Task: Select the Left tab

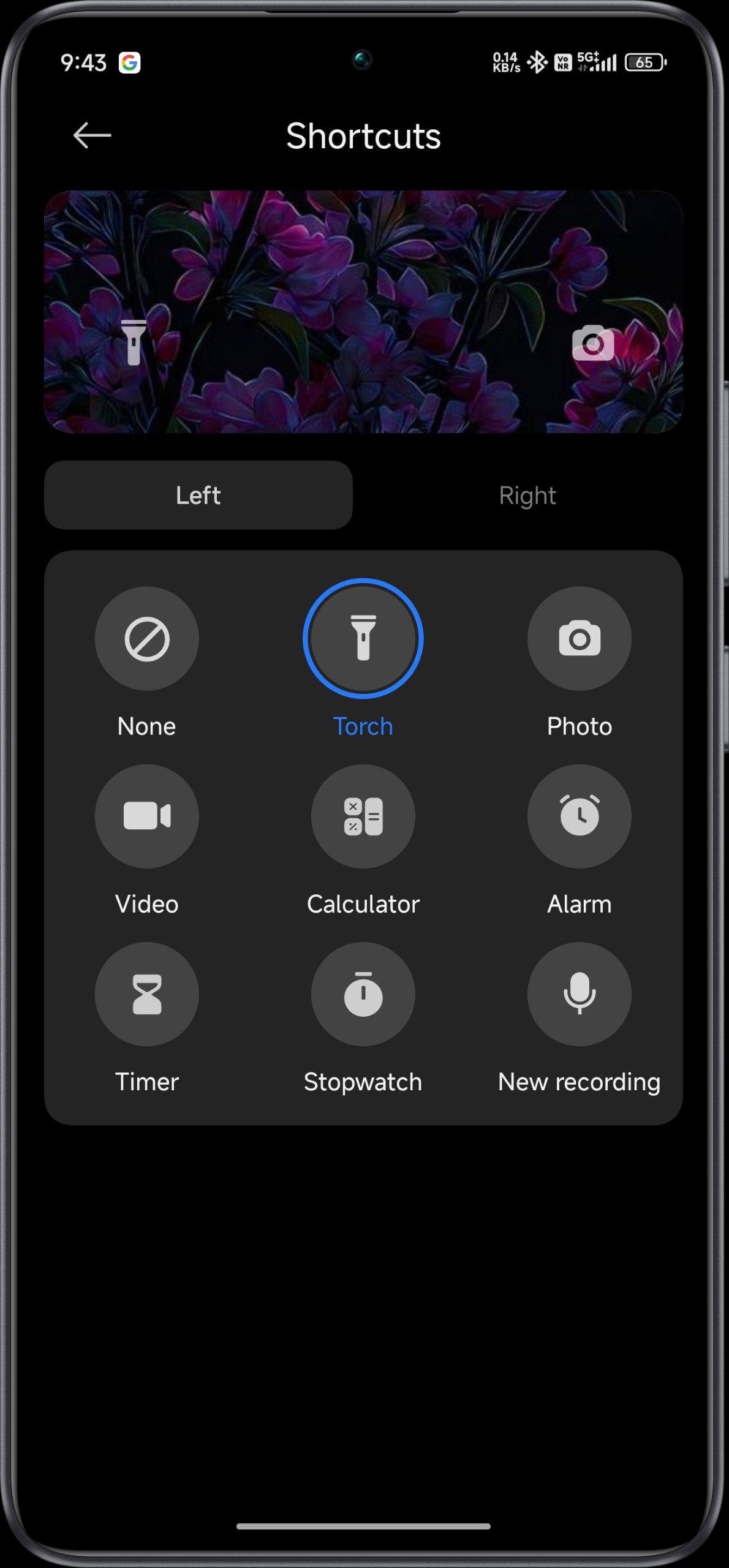Action: (x=198, y=496)
